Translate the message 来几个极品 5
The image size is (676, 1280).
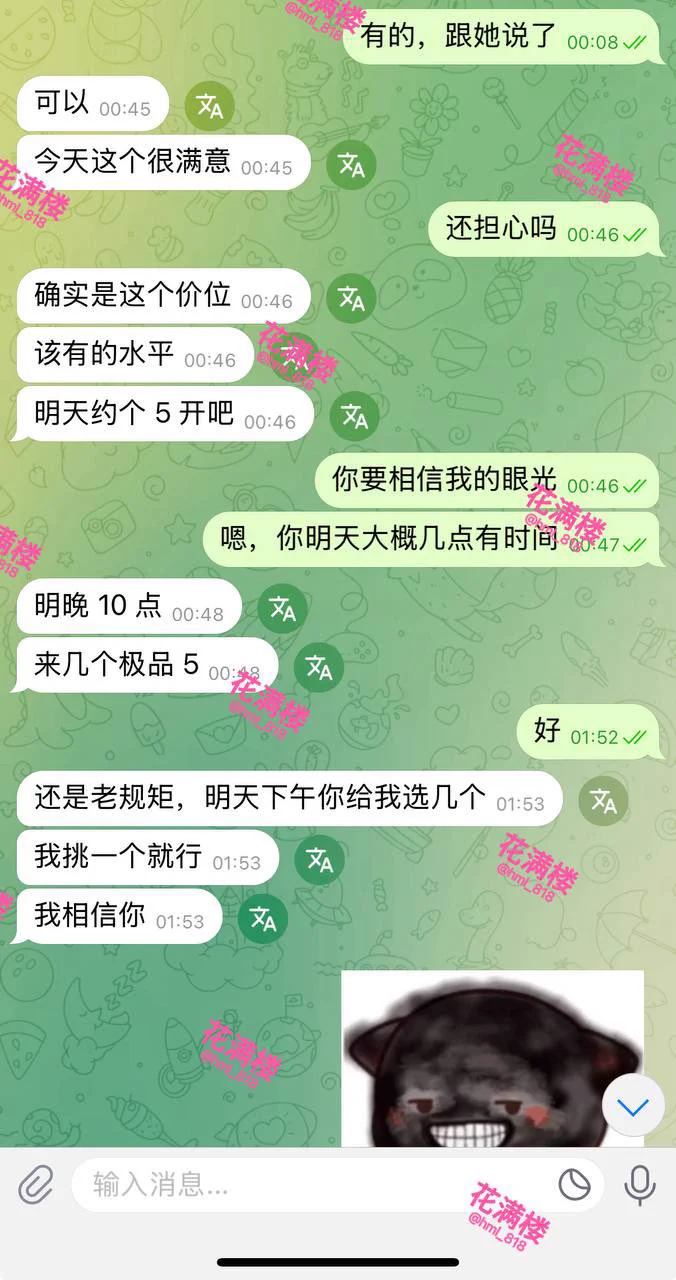pyautogui.click(x=318, y=668)
